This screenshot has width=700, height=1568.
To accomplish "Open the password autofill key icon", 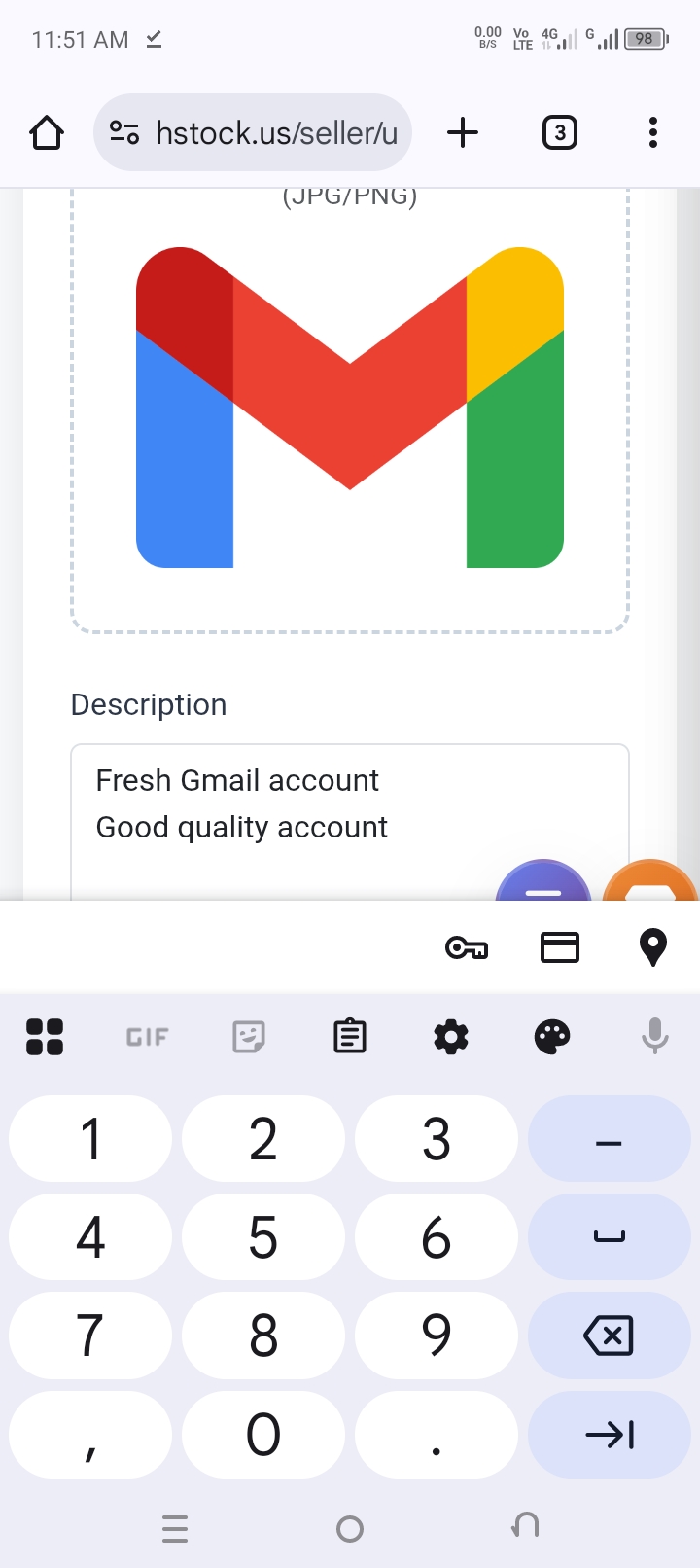I will 466,946.
